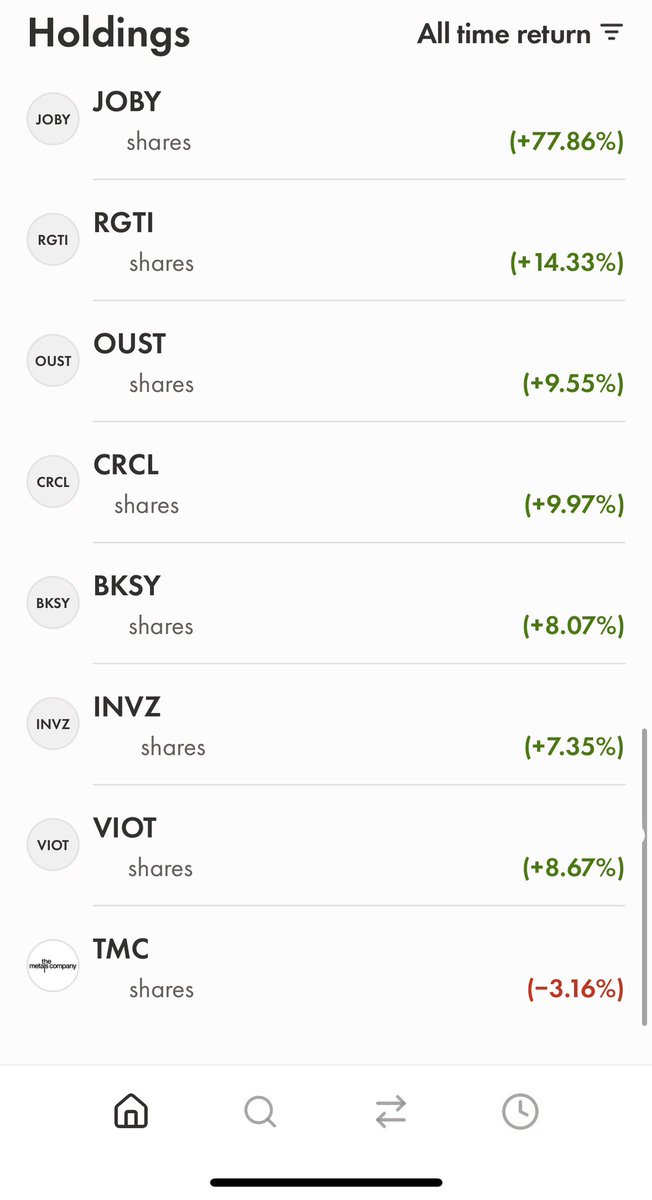Switch to the history clock tab
The height and width of the screenshot is (1200, 652).
pos(520,1111)
